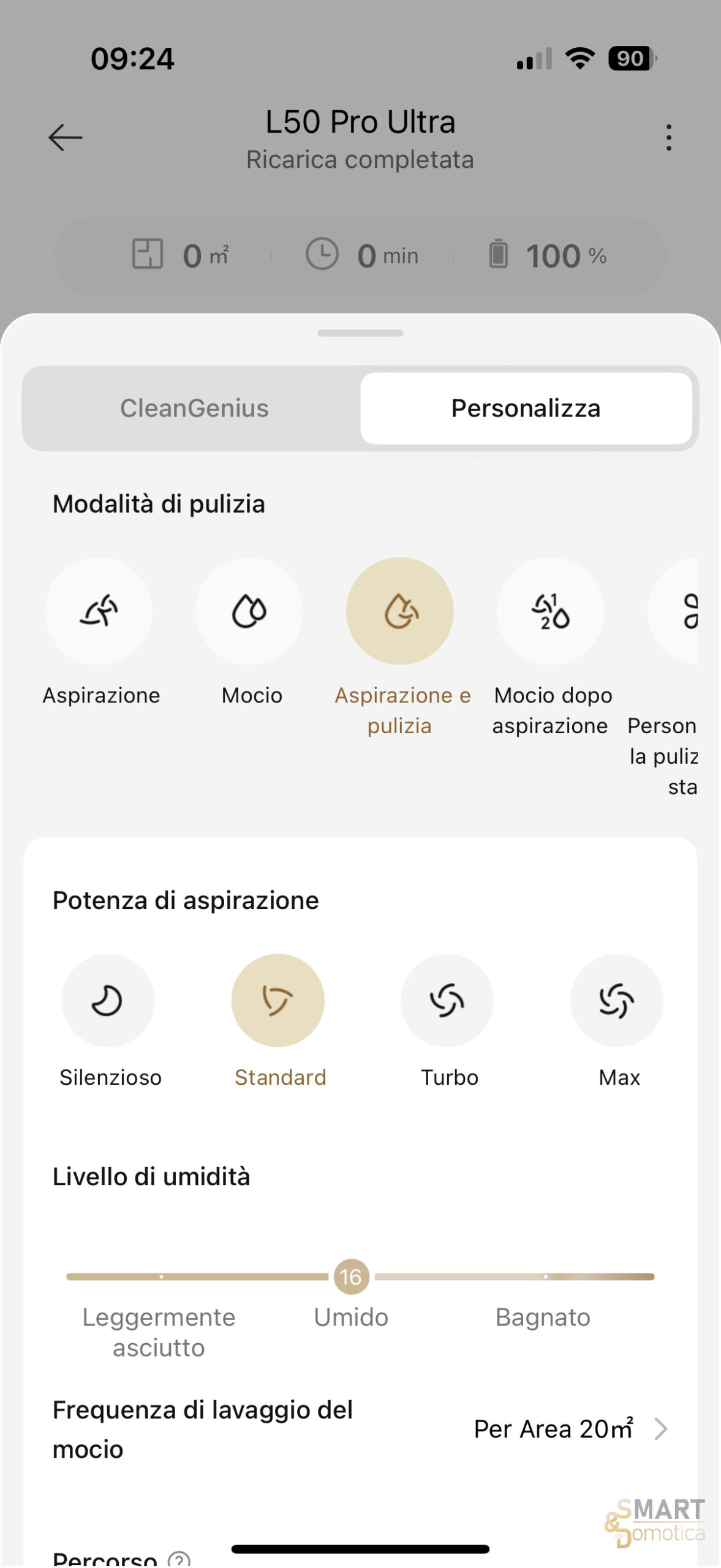Image resolution: width=721 pixels, height=1568 pixels.
Task: Go back with the arrow icon
Action: [x=66, y=137]
